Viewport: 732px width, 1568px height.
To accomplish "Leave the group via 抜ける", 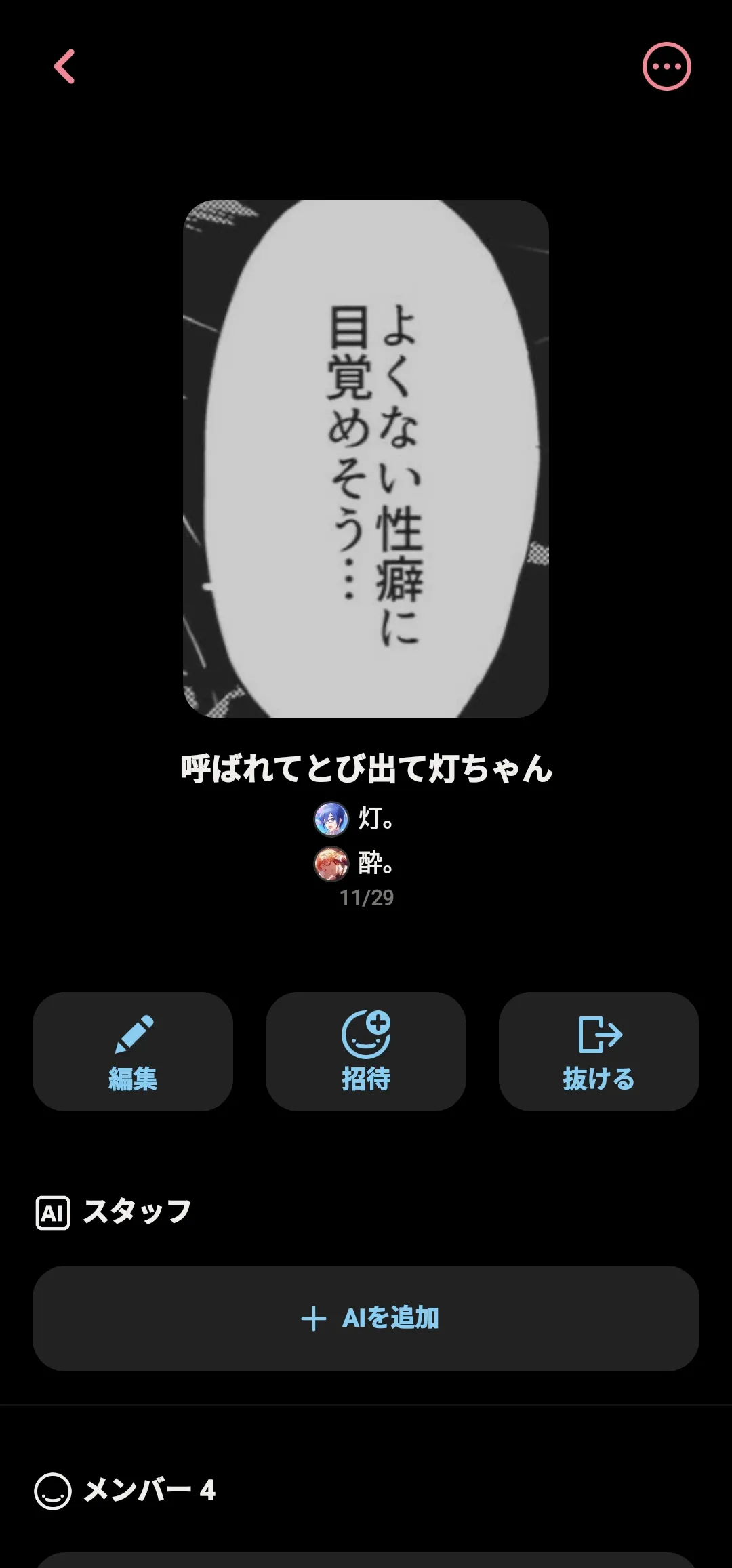I will (x=599, y=1051).
